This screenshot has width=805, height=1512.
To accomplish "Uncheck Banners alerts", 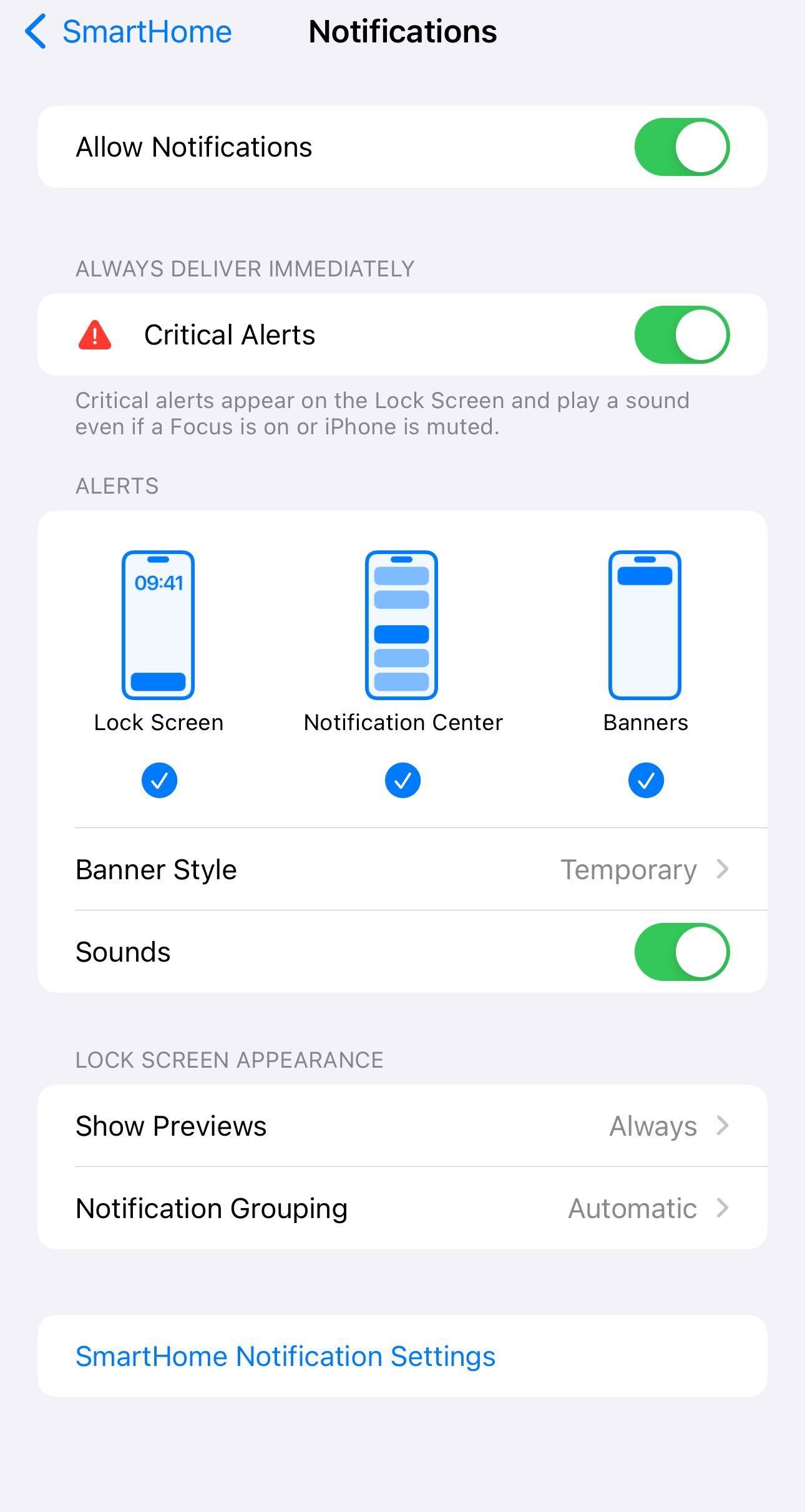I will pos(646,780).
